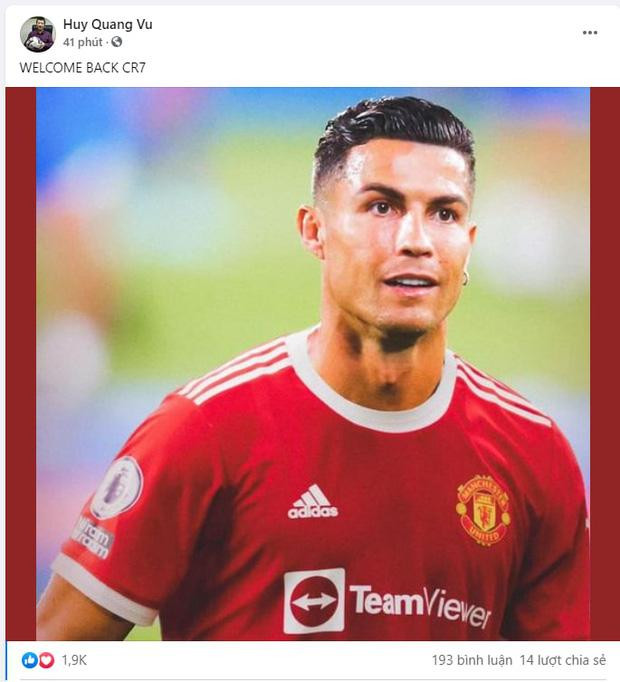The image size is (620, 682).
Task: Open the Huy Quang Vu name link
Action: coord(108,24)
